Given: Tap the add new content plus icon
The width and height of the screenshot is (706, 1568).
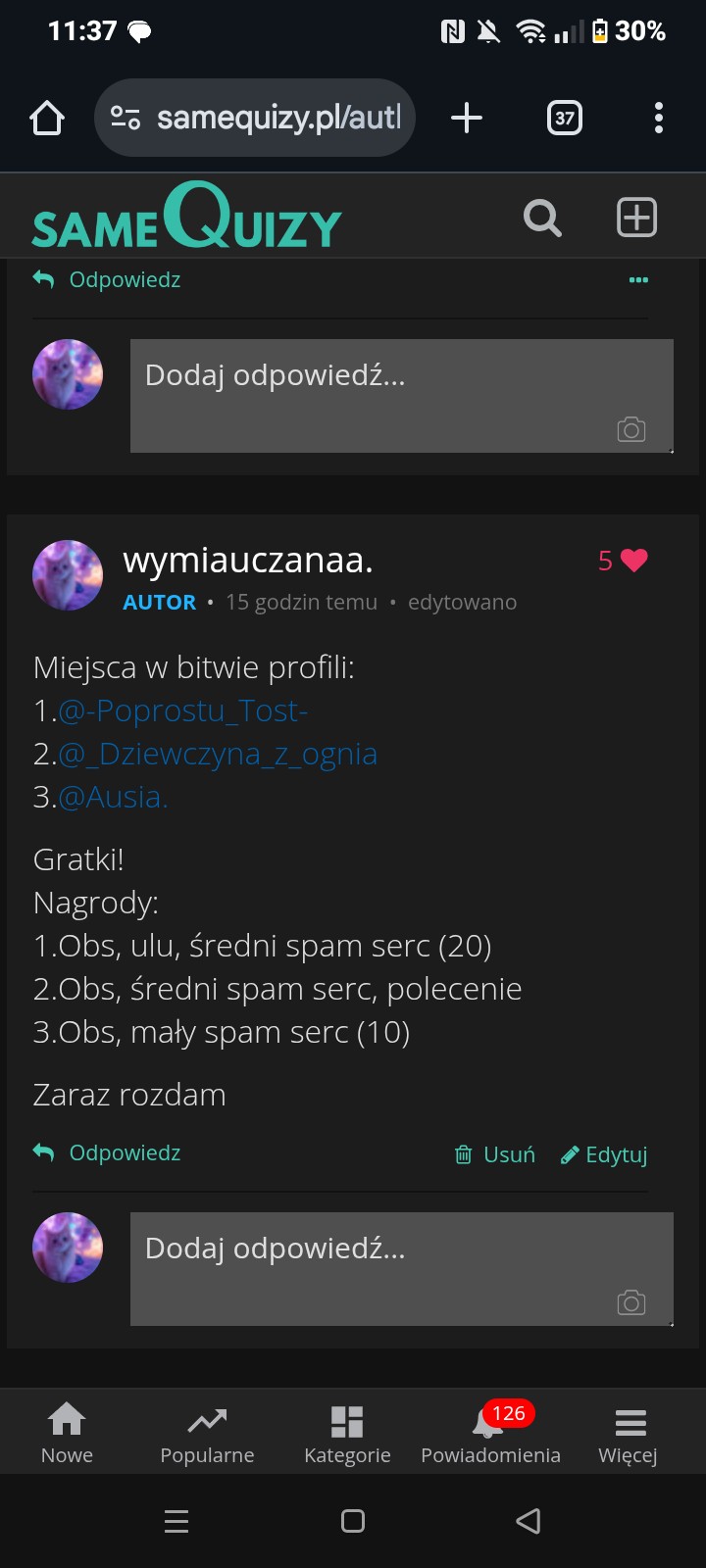Looking at the screenshot, I should tap(636, 218).
